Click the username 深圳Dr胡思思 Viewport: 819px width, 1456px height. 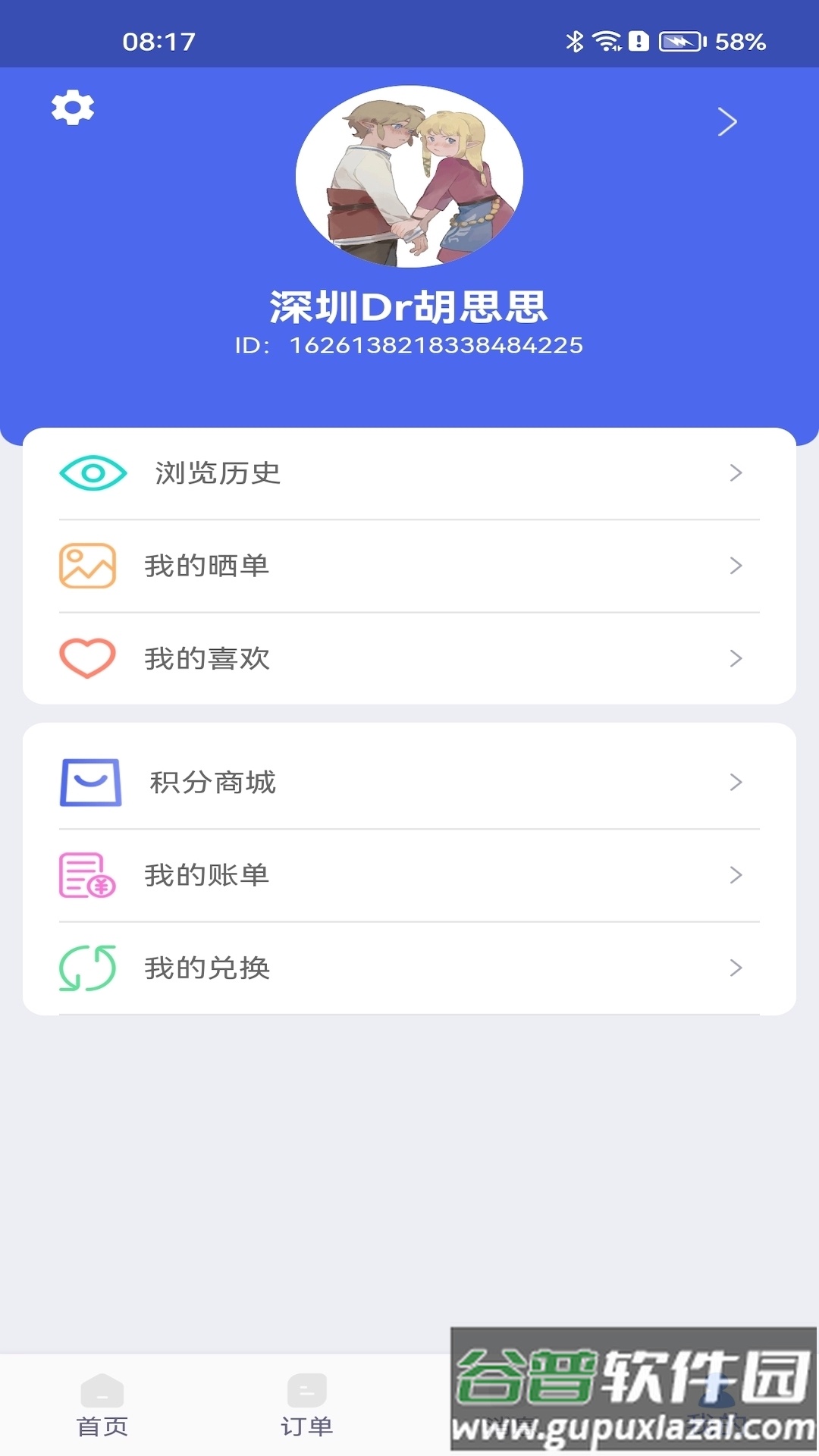(x=409, y=306)
